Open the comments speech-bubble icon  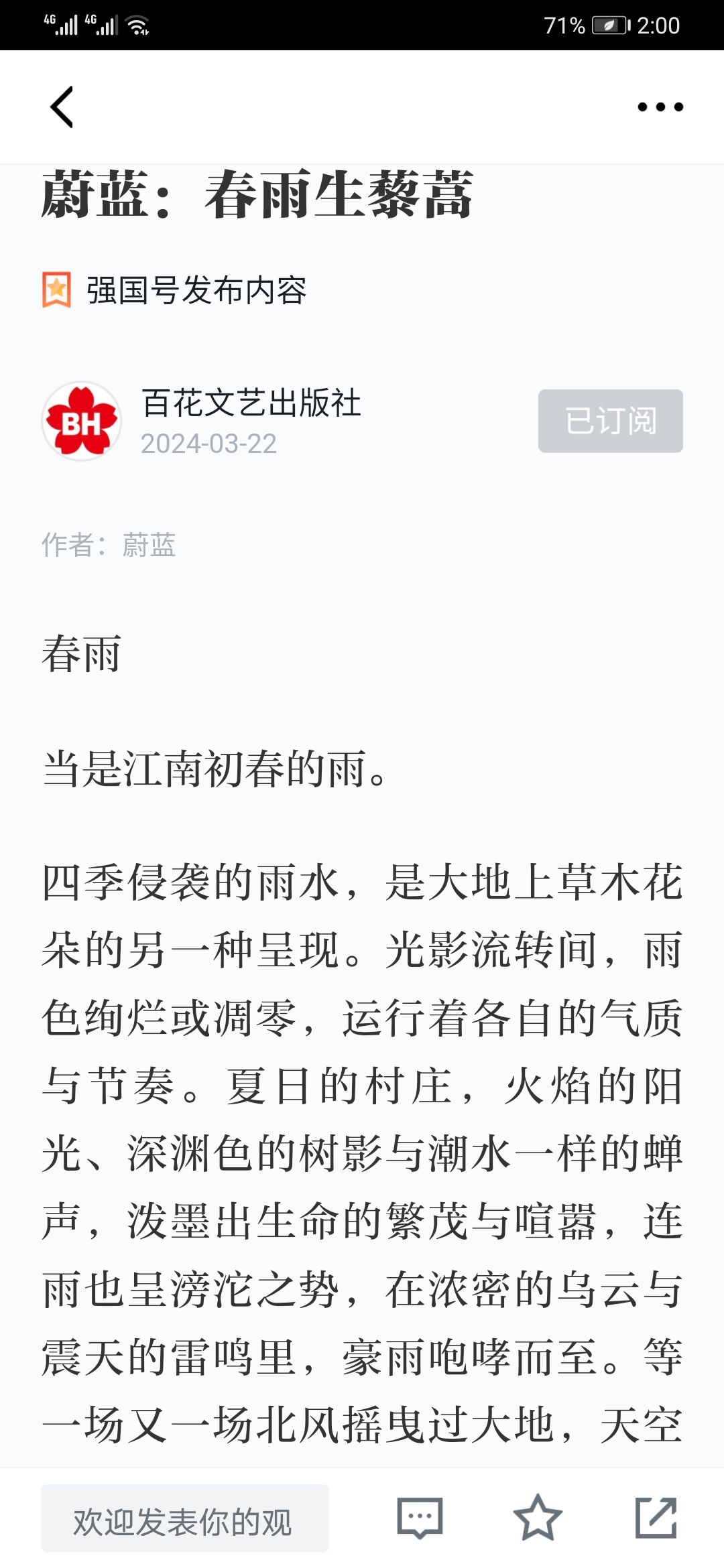[420, 1518]
